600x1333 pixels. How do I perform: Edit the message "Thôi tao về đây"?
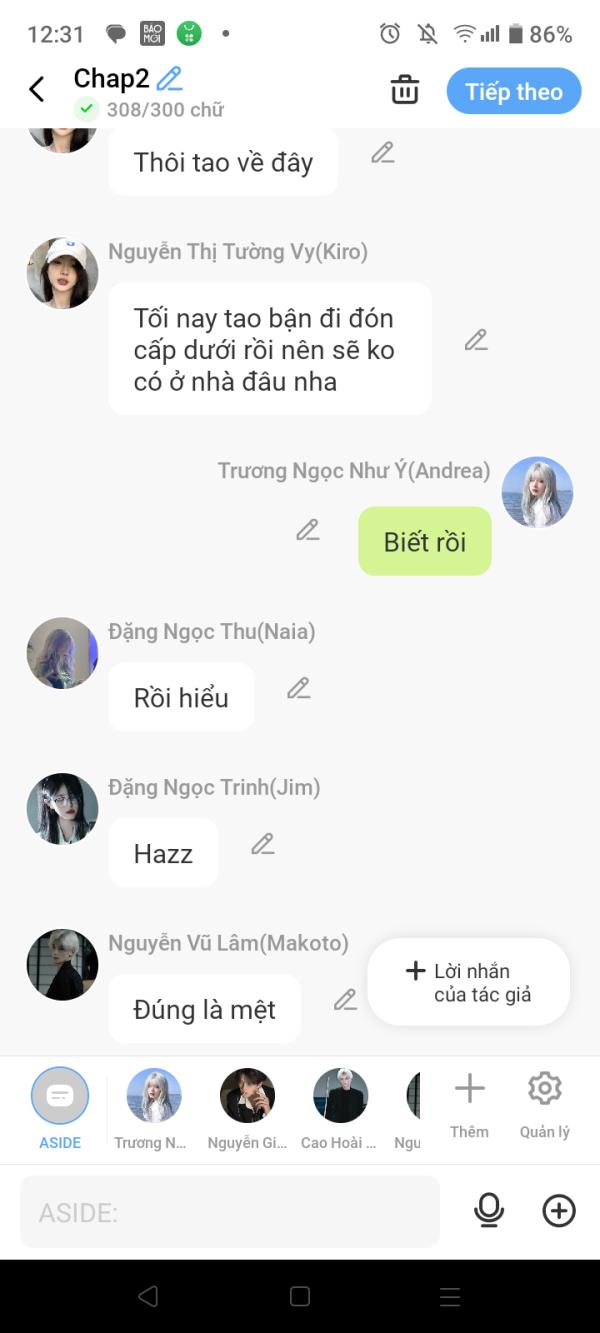[x=382, y=153]
